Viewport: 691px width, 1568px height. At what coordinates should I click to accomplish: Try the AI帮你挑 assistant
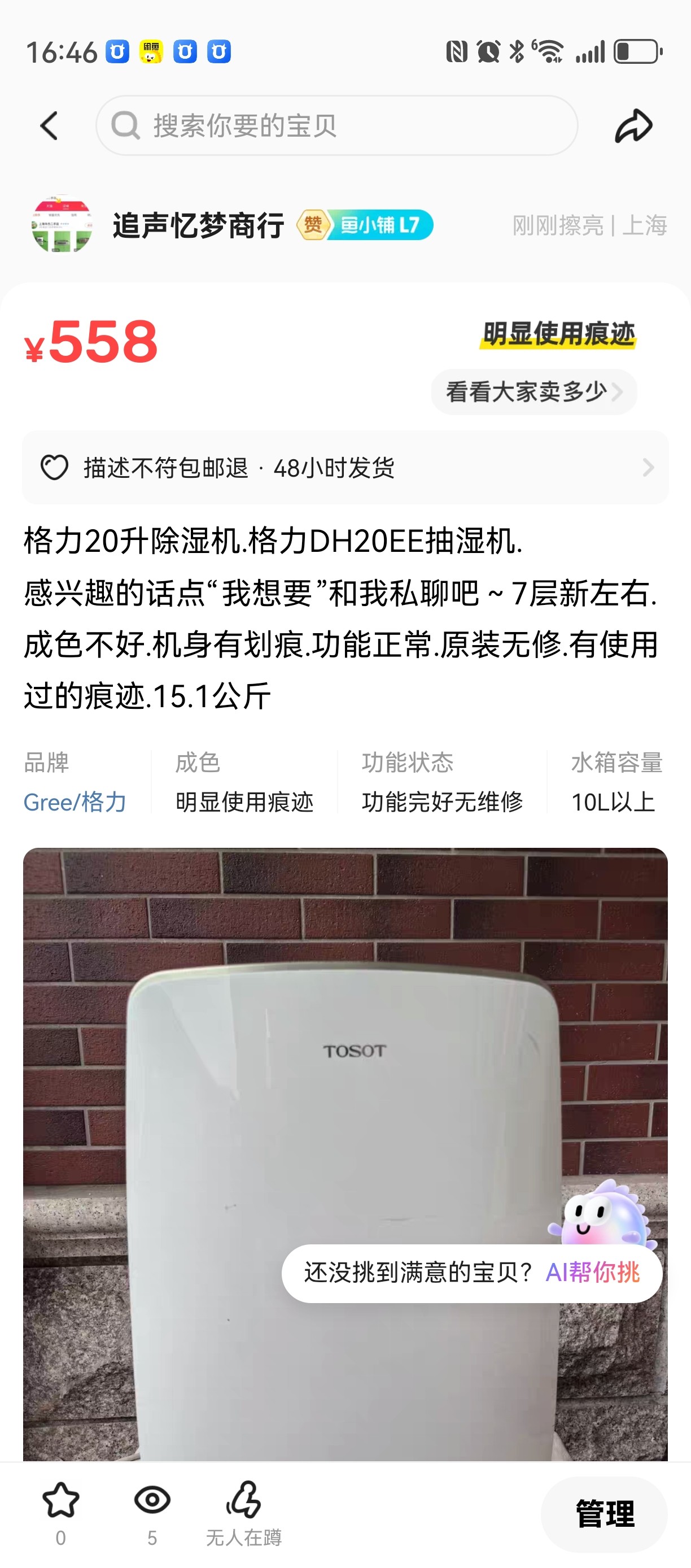[592, 1272]
